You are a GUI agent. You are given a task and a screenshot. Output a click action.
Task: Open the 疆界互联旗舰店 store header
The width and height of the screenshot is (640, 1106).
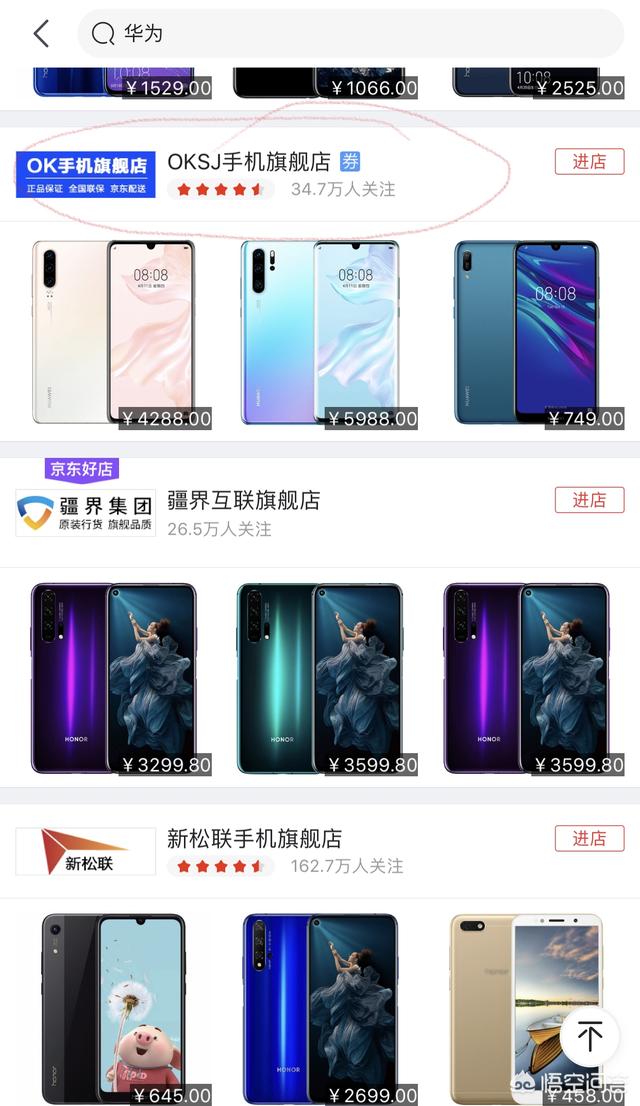(x=243, y=501)
